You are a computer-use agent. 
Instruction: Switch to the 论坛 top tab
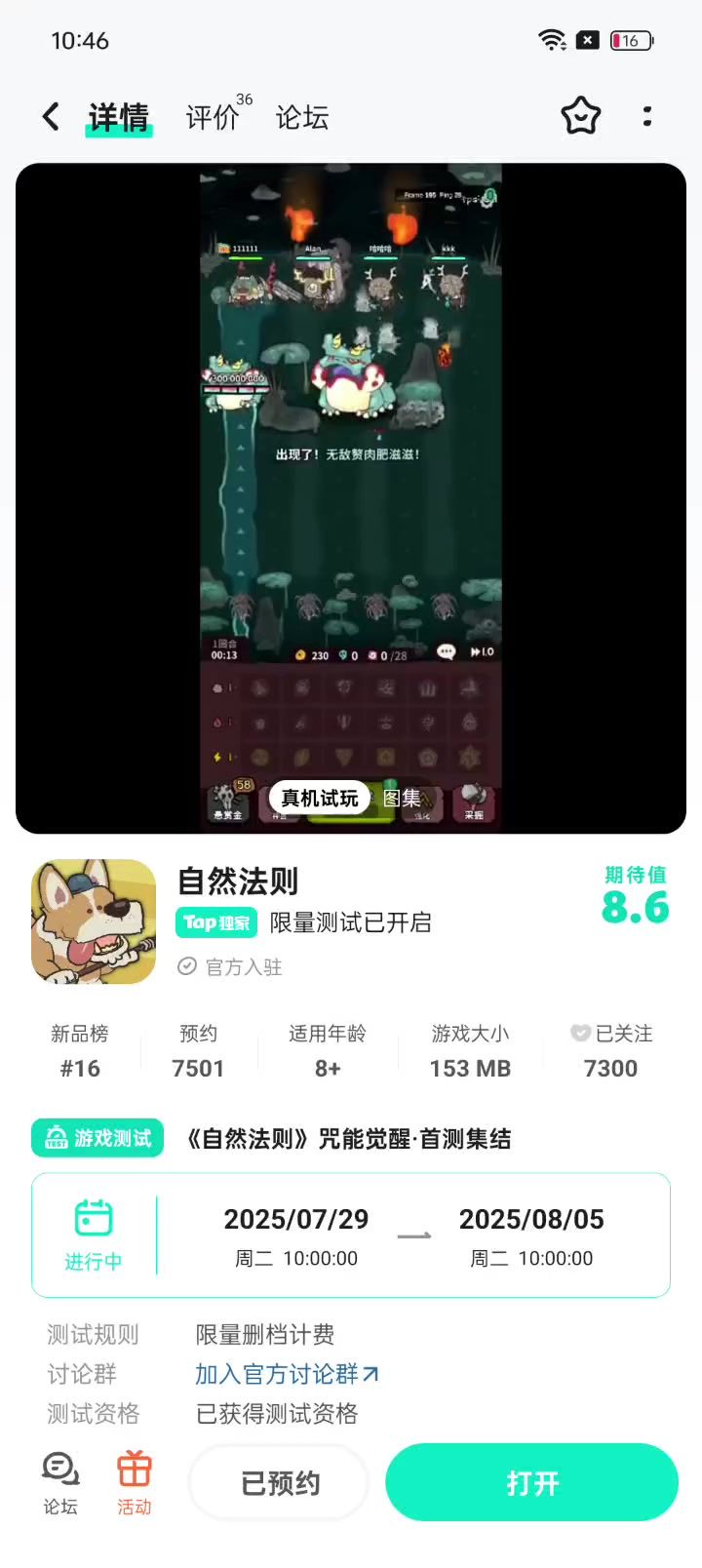301,117
